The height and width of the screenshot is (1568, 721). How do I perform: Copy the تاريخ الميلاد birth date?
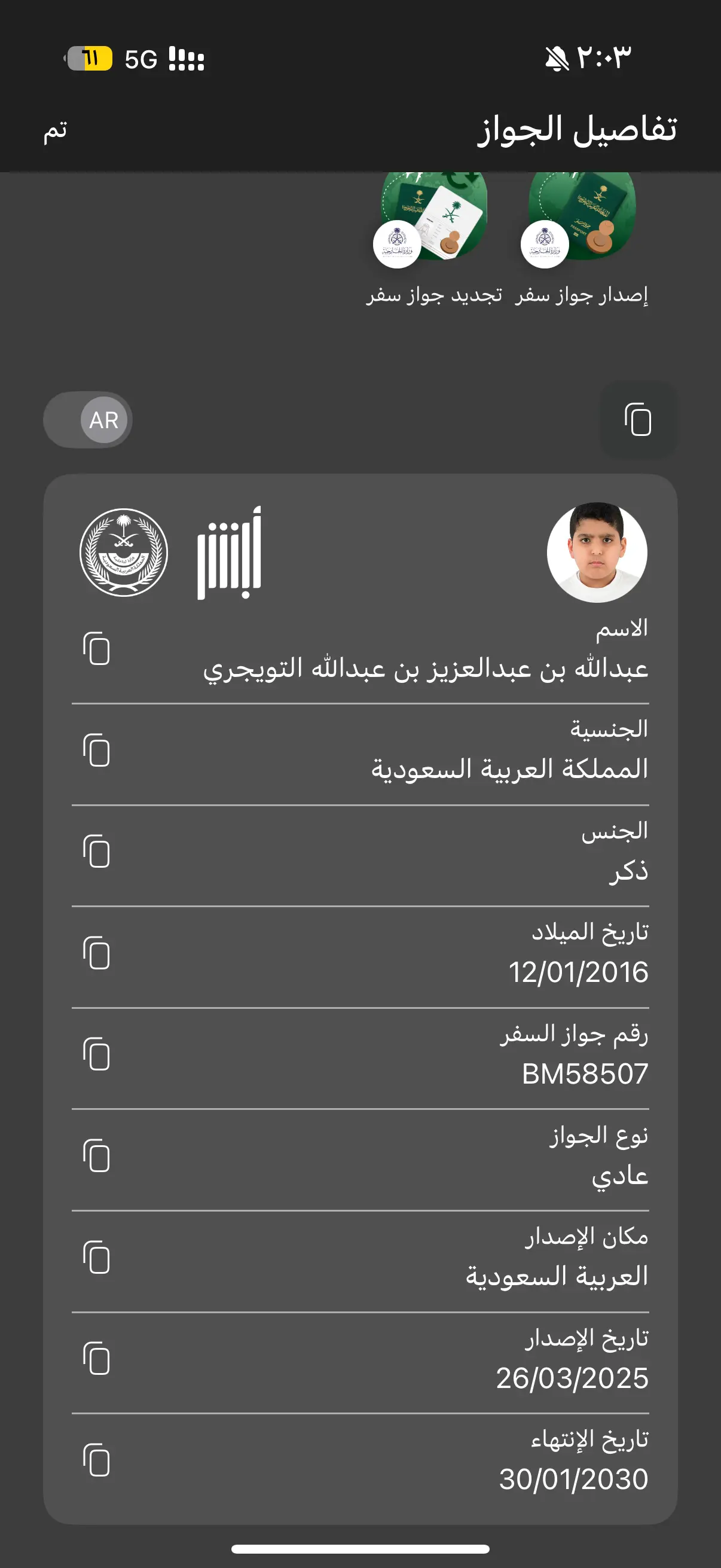tap(97, 953)
